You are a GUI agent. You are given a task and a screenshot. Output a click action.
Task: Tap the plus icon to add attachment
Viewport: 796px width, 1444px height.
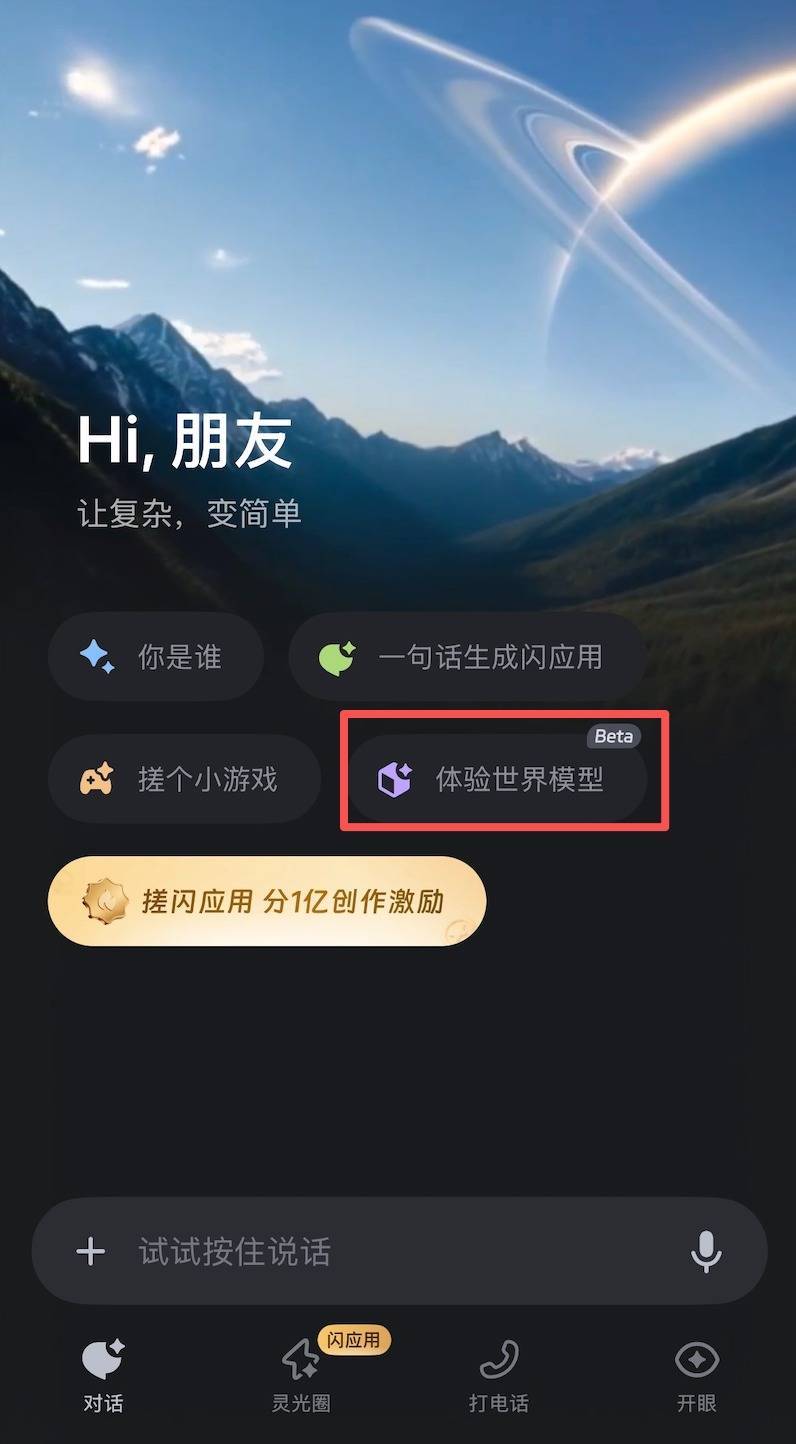click(91, 1251)
